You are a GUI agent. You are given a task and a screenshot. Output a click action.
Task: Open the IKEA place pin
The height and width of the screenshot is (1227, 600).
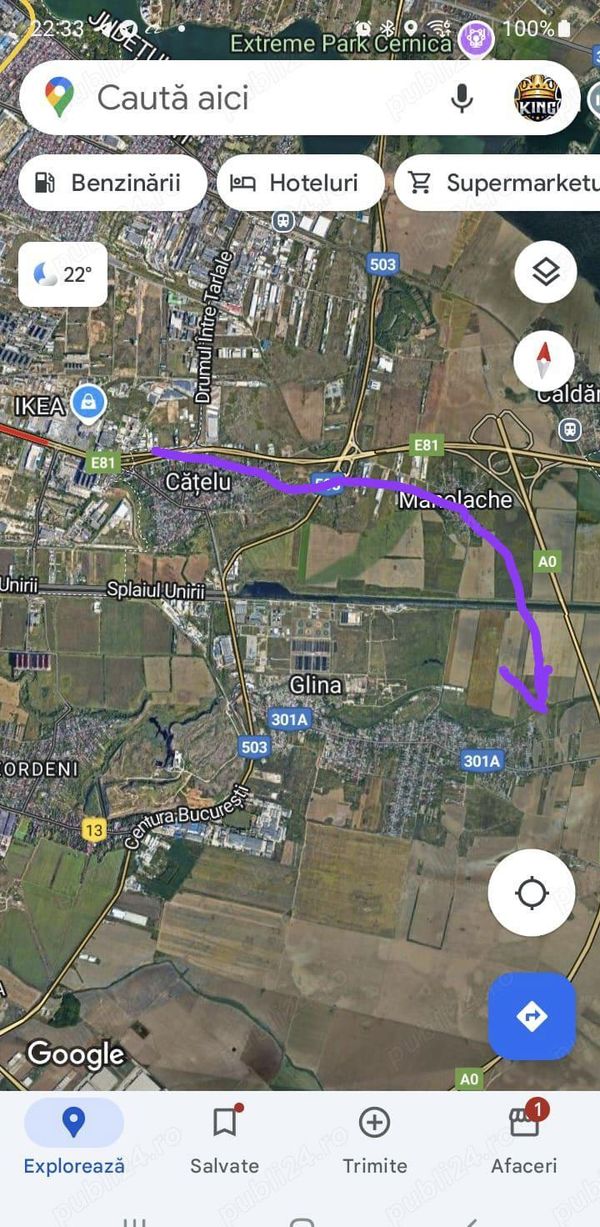[x=89, y=403]
